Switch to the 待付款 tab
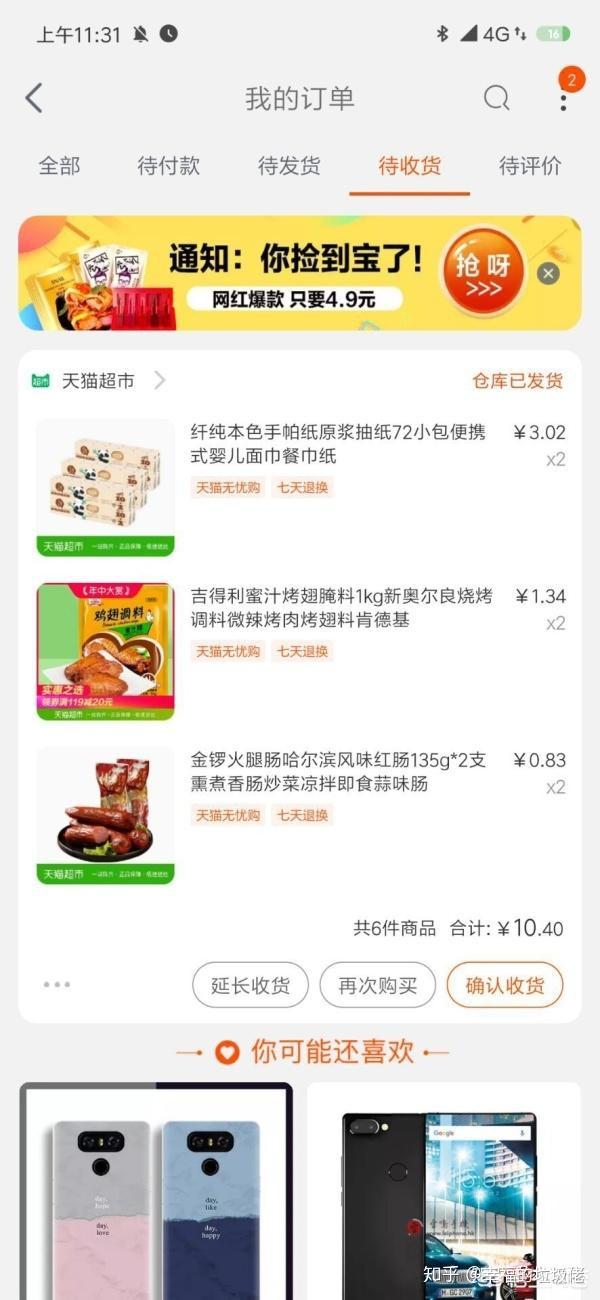 (169, 166)
